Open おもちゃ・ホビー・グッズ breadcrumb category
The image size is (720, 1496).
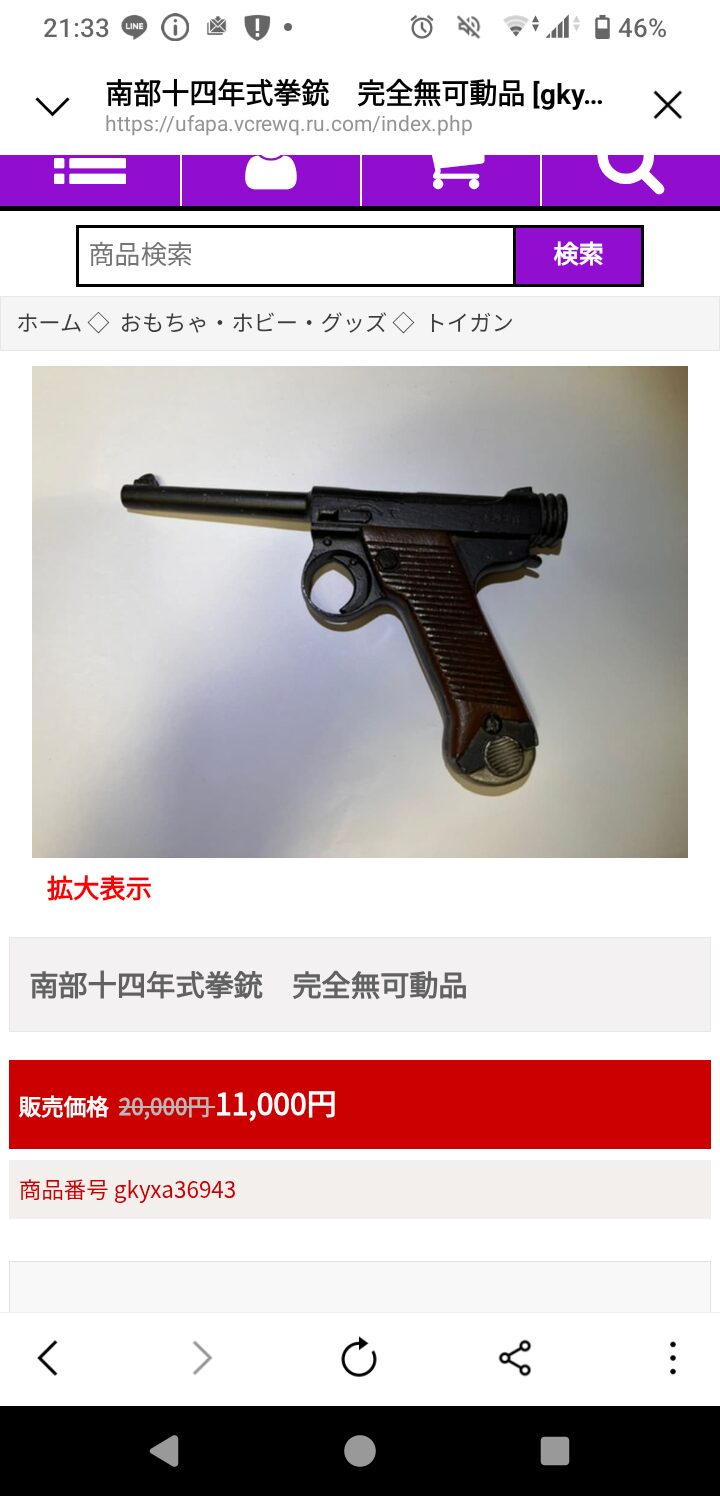(x=253, y=323)
